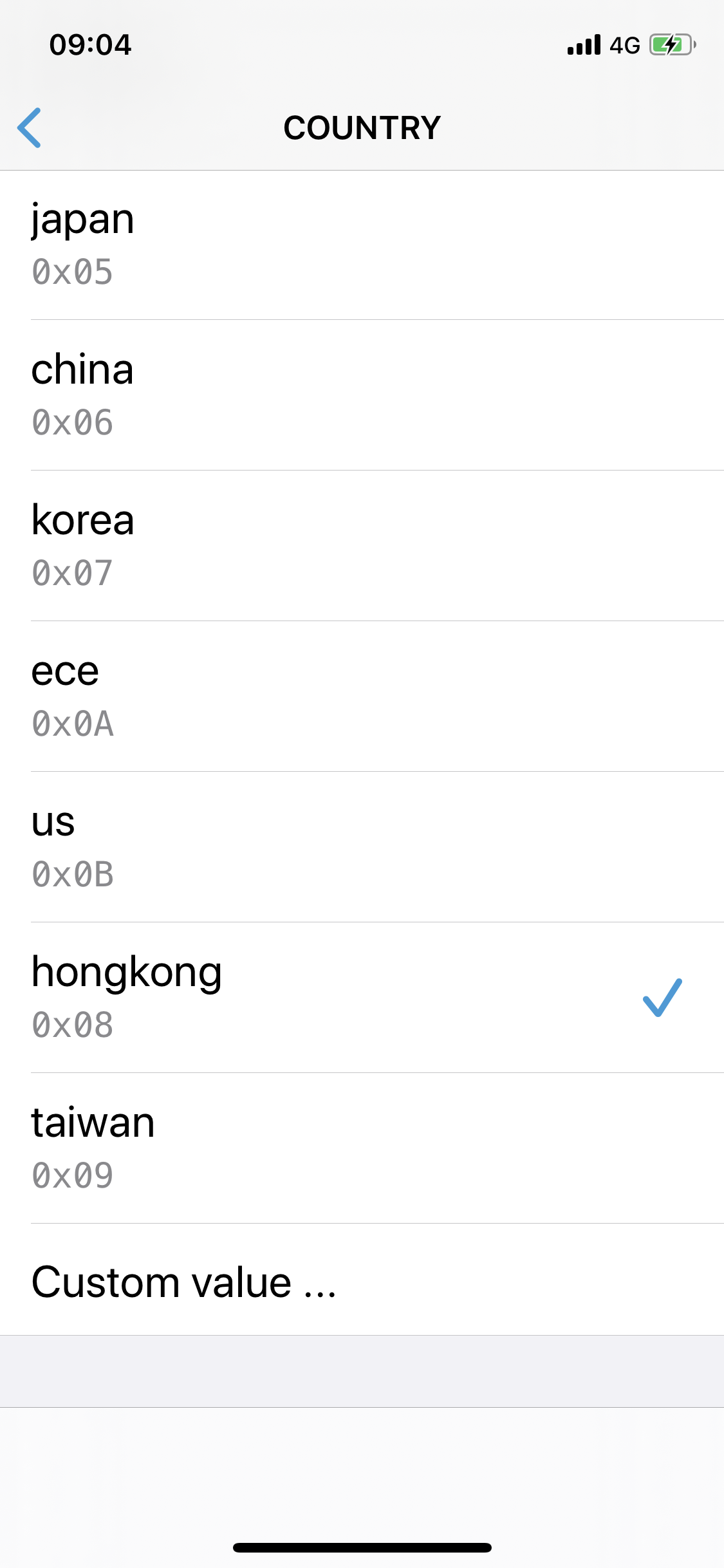Image resolution: width=724 pixels, height=1568 pixels.
Task: Go back from the Country screen
Action: pyautogui.click(x=30, y=127)
